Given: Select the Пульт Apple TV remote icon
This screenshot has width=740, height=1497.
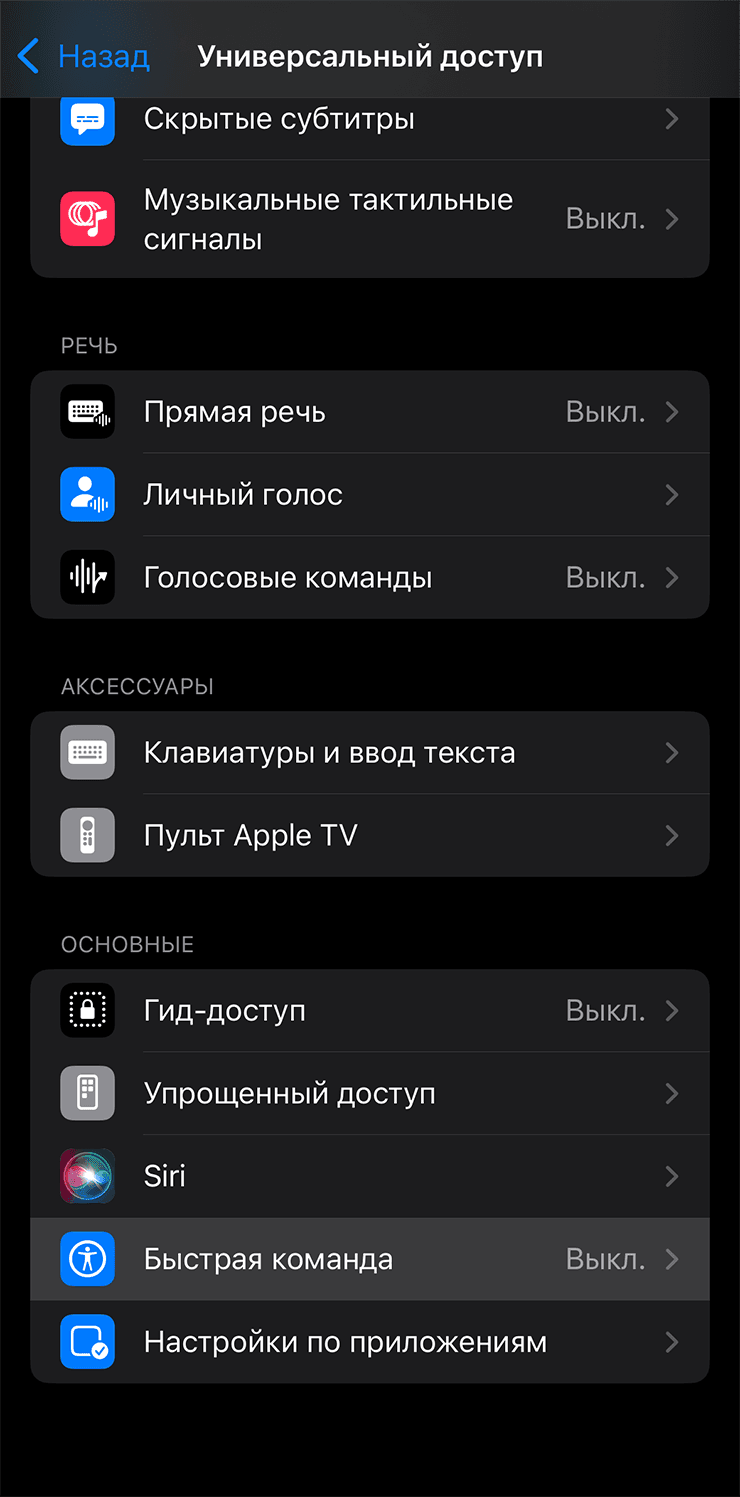Looking at the screenshot, I should coord(87,835).
